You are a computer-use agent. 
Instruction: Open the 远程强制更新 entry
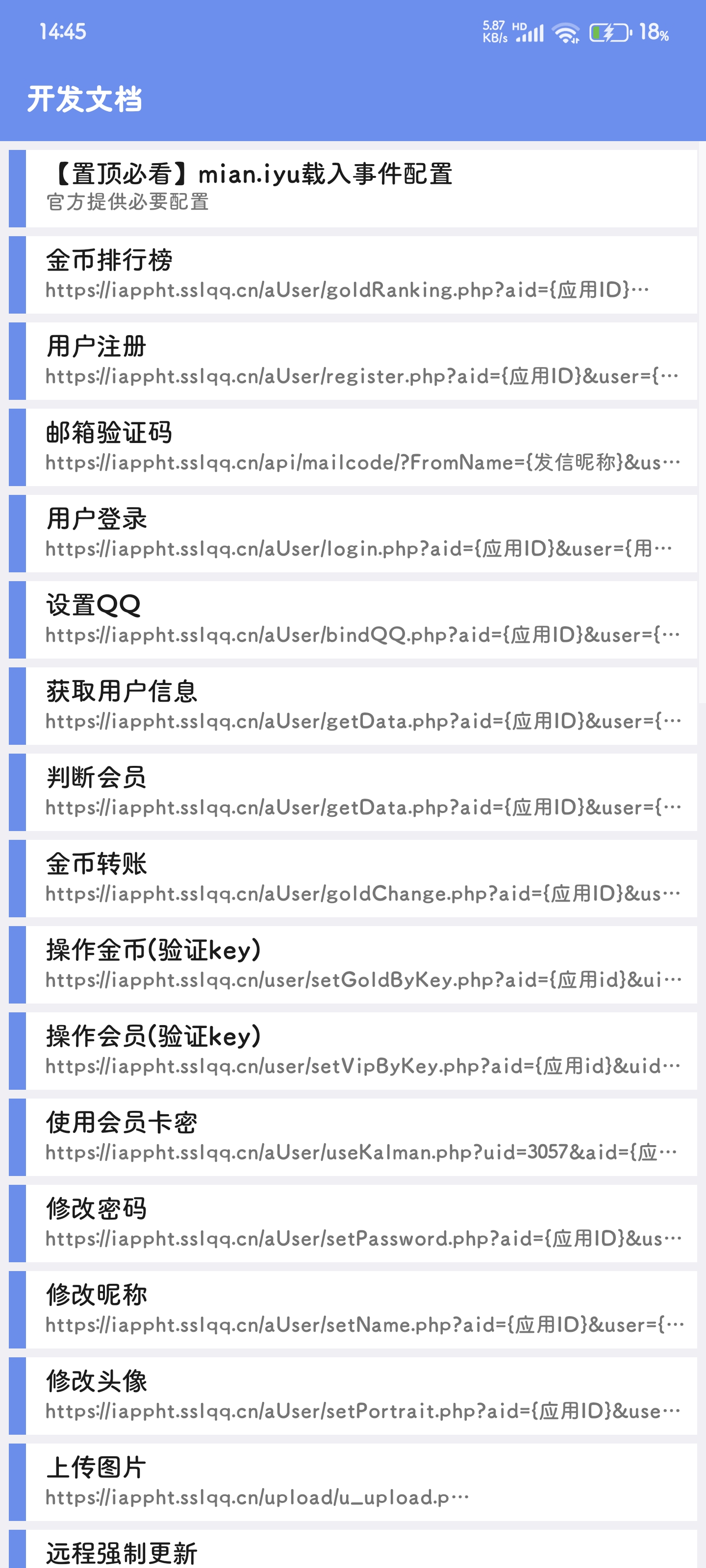pyautogui.click(x=353, y=1551)
